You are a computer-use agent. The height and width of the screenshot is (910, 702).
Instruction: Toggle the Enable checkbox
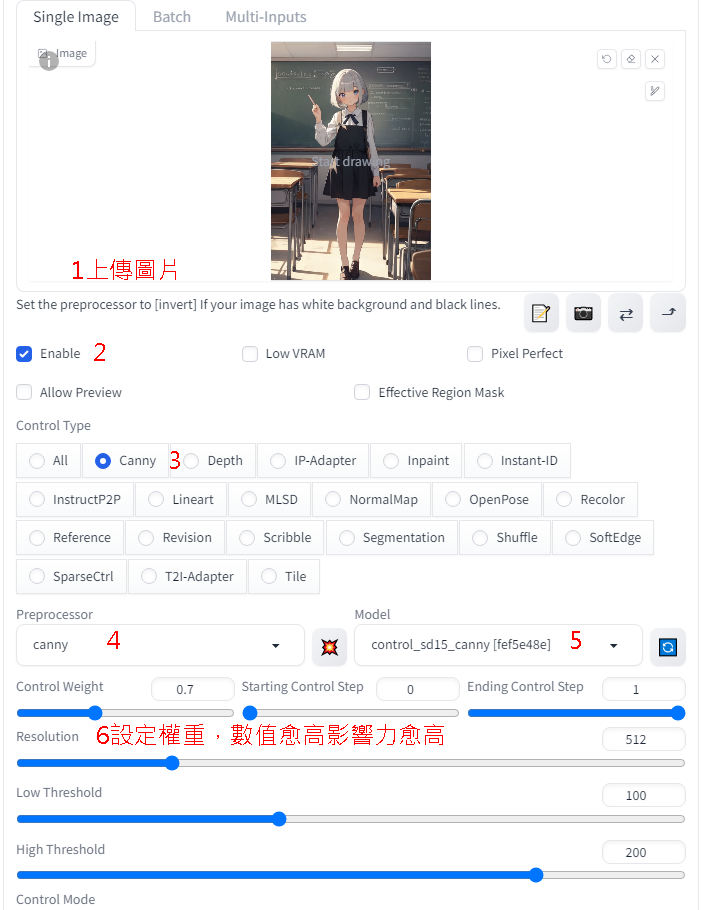24,354
